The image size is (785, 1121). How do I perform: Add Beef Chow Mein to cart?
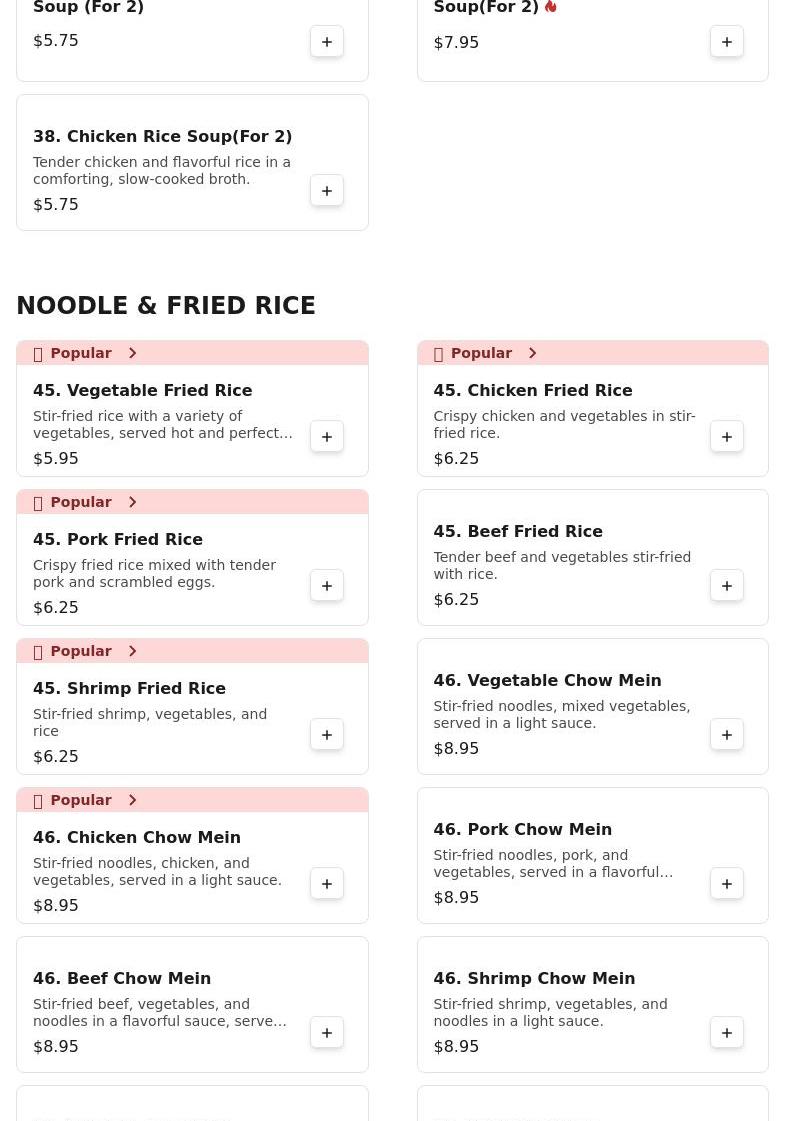point(327,1033)
